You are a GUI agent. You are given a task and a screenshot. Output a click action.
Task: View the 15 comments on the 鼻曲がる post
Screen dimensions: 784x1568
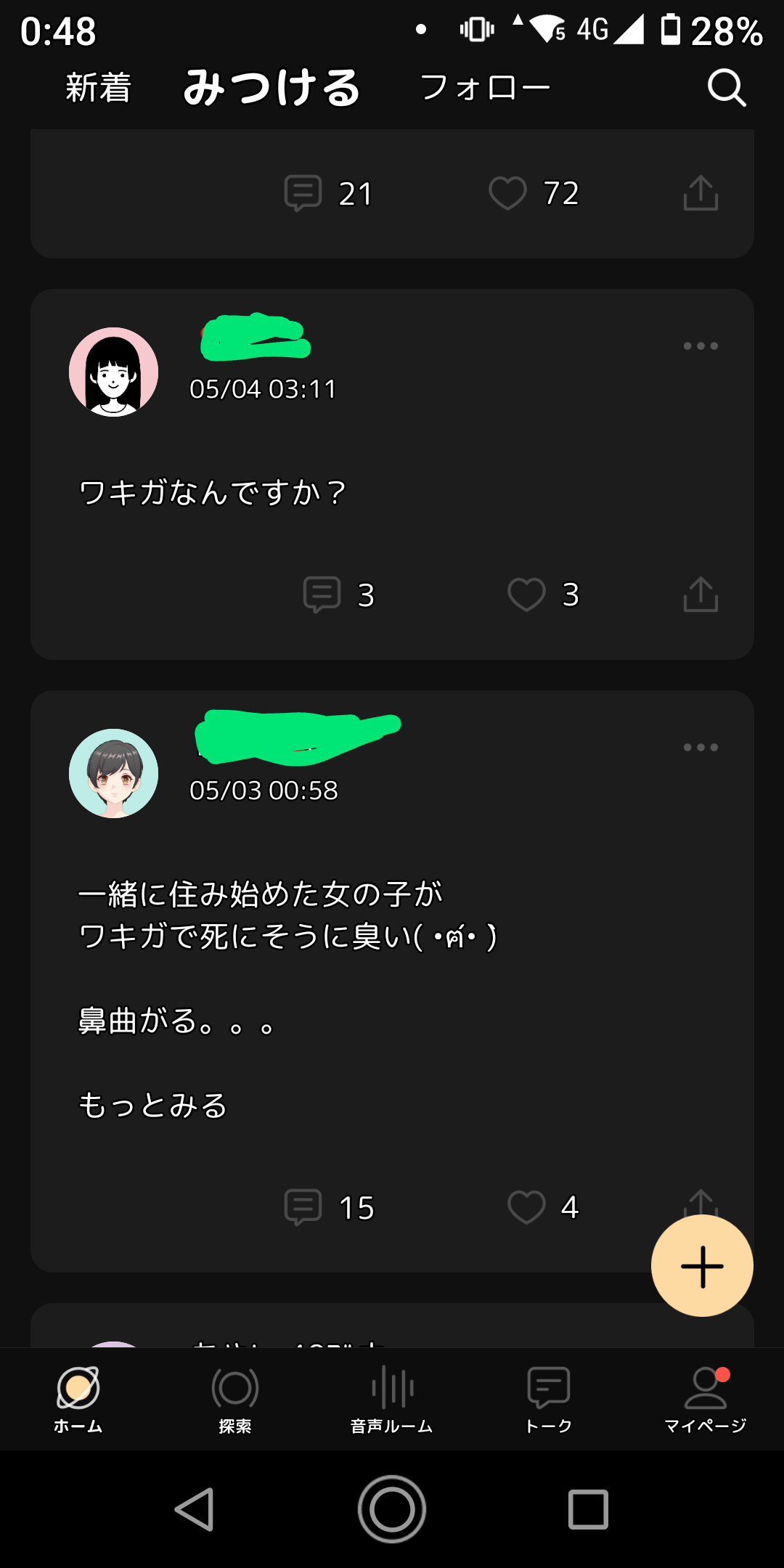point(303,1207)
